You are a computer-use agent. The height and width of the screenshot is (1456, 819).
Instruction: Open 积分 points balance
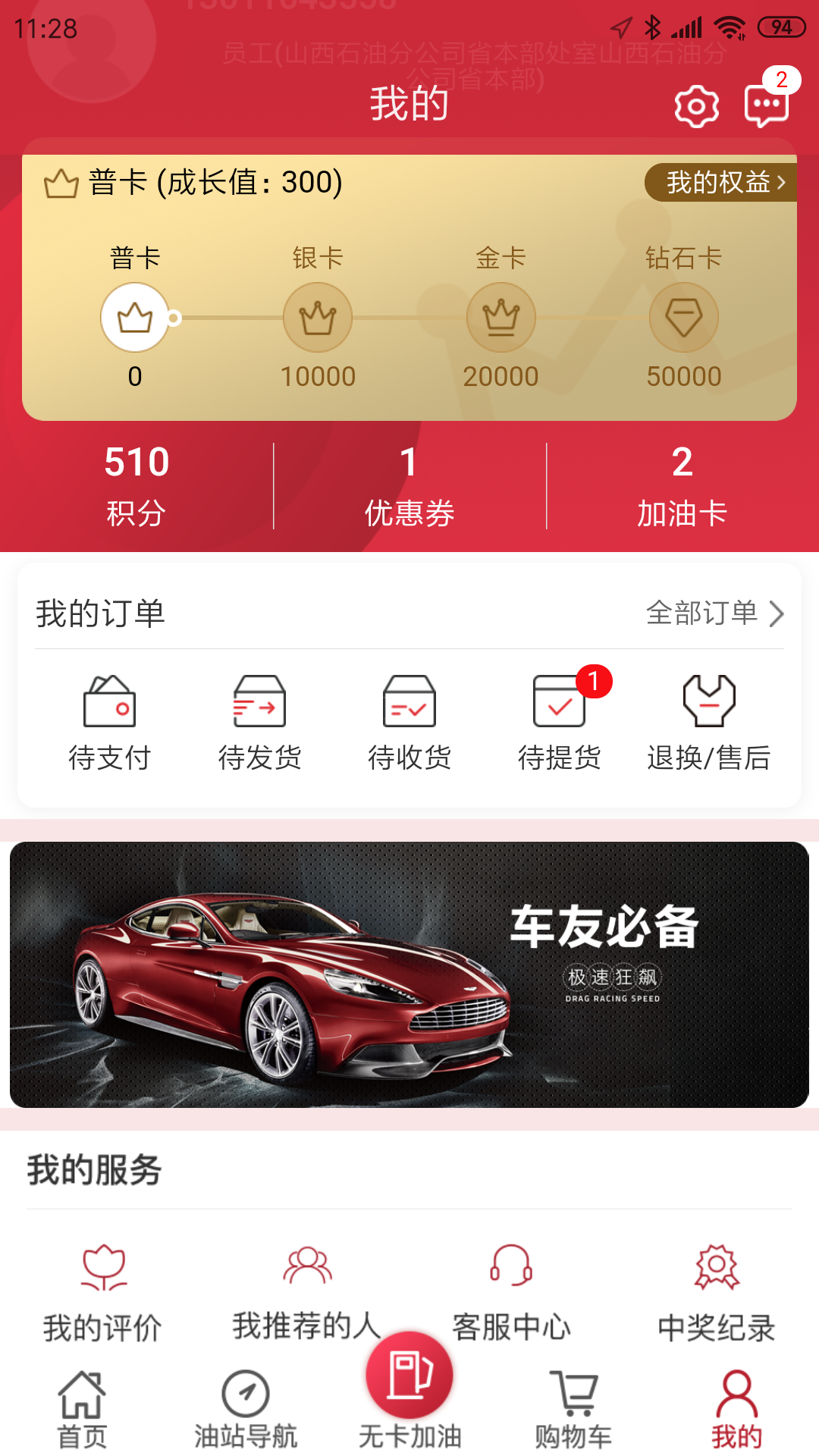point(136,485)
